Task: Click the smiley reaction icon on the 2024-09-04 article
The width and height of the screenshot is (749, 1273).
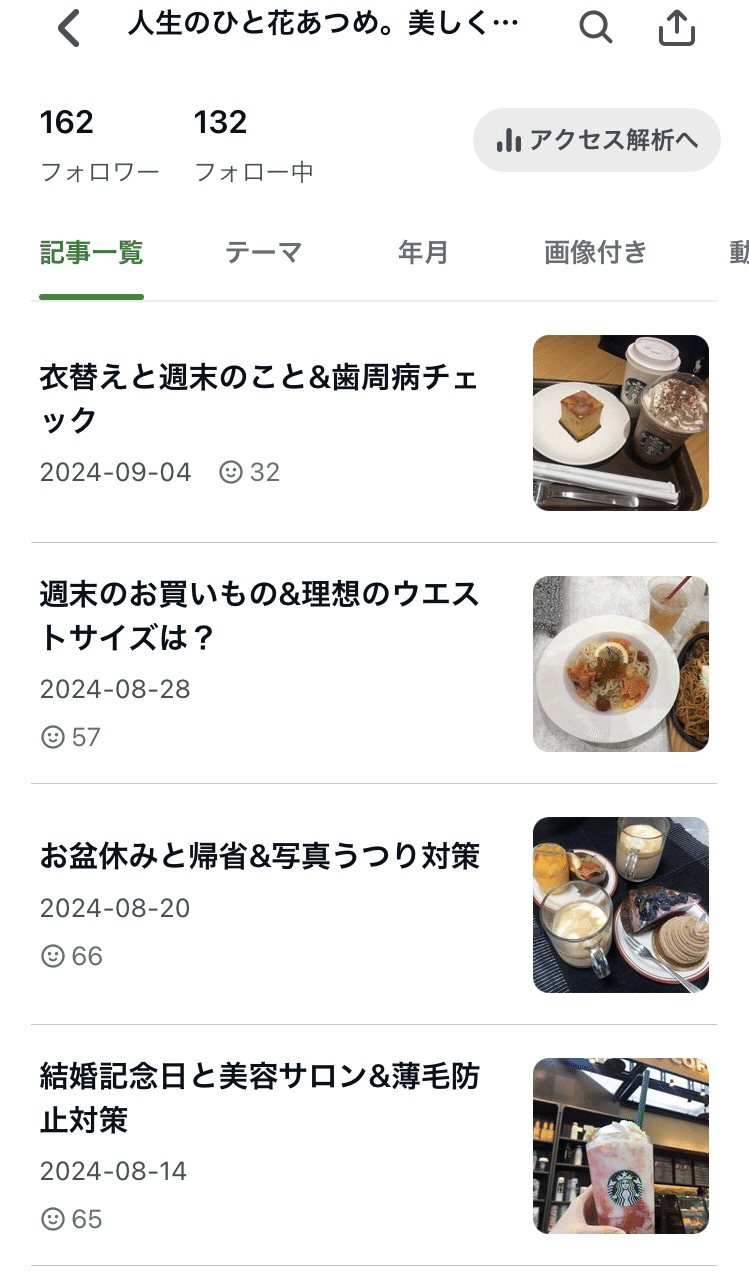Action: pos(233,471)
